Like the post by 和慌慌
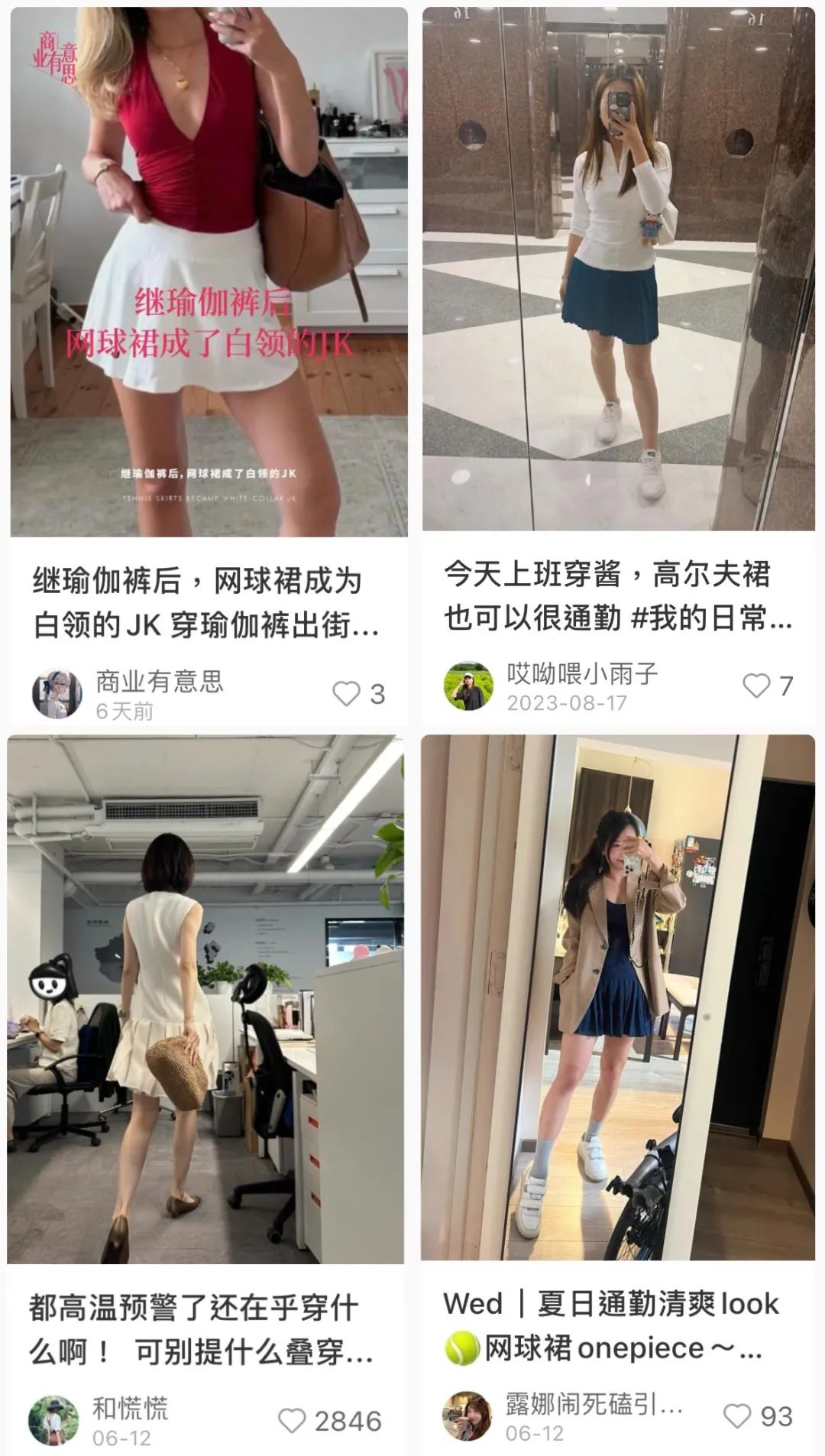Viewport: 825px width, 1456px height. point(292,1421)
